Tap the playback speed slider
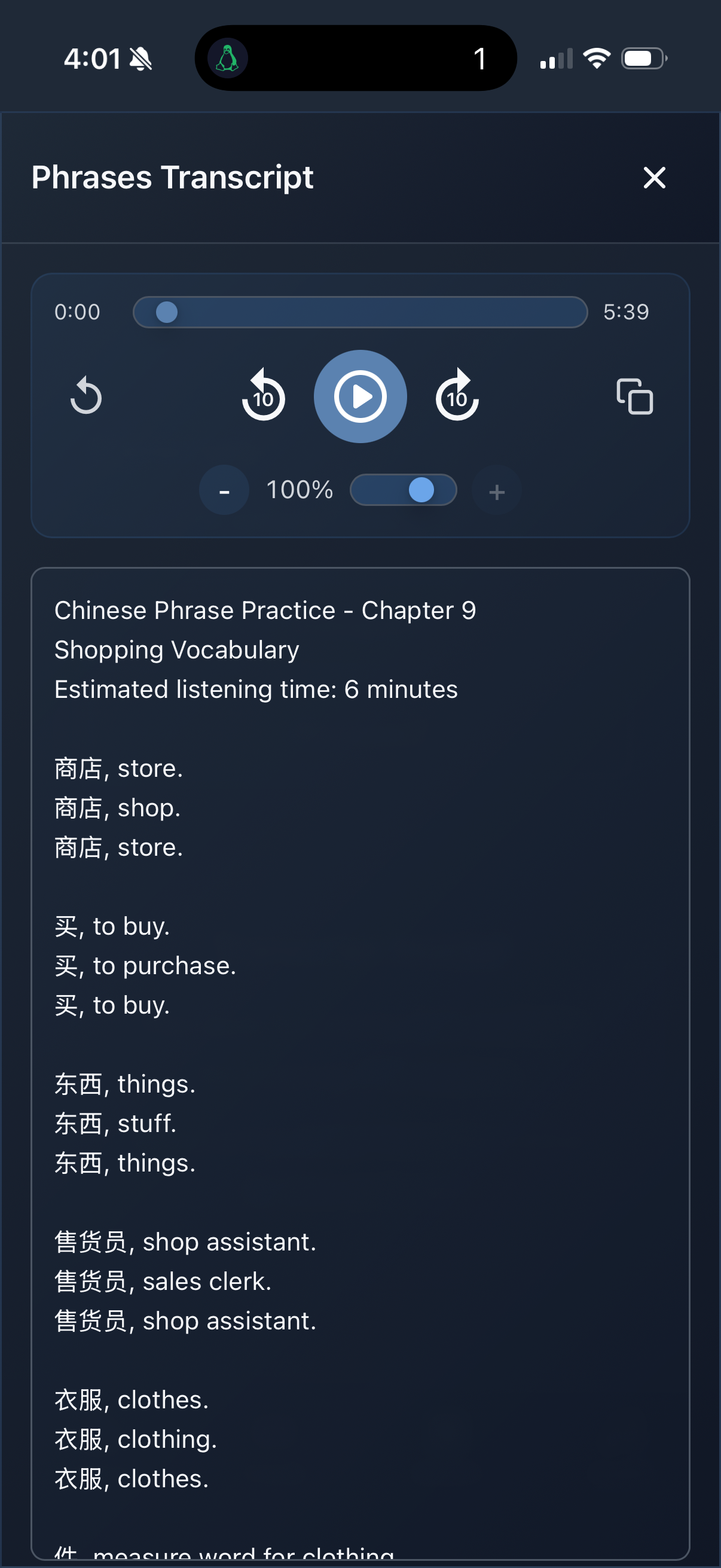This screenshot has height=1568, width=721. [x=404, y=490]
